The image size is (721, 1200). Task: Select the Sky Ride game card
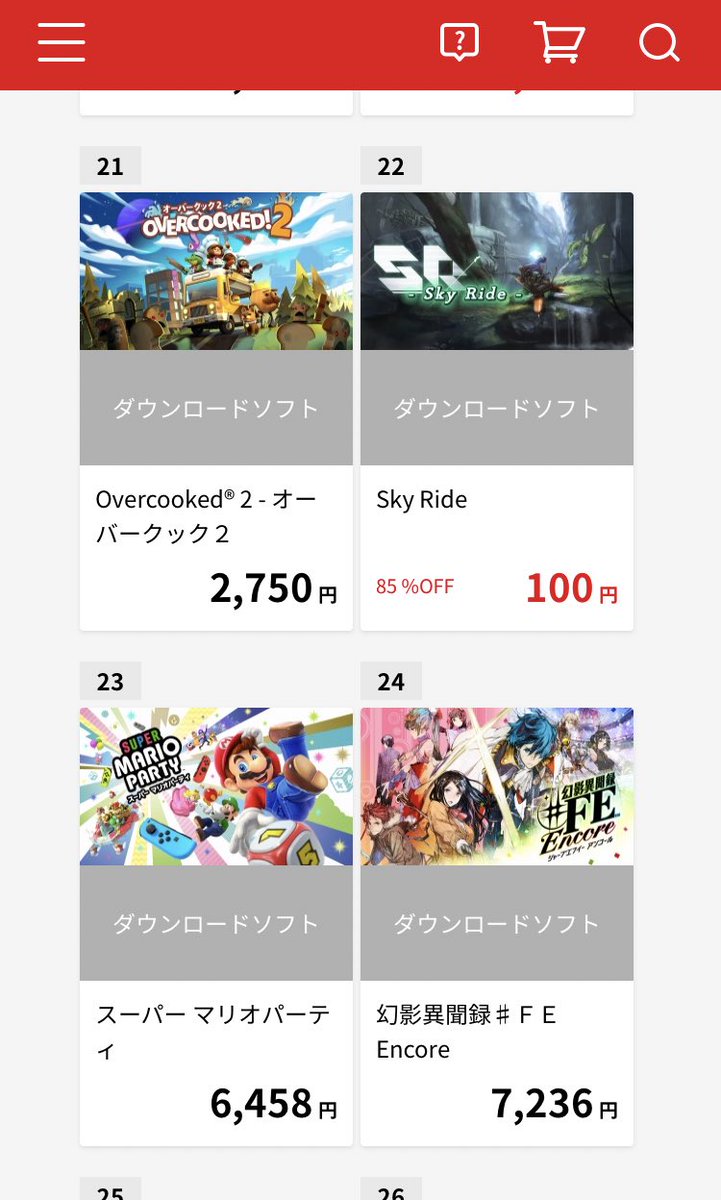point(497,410)
